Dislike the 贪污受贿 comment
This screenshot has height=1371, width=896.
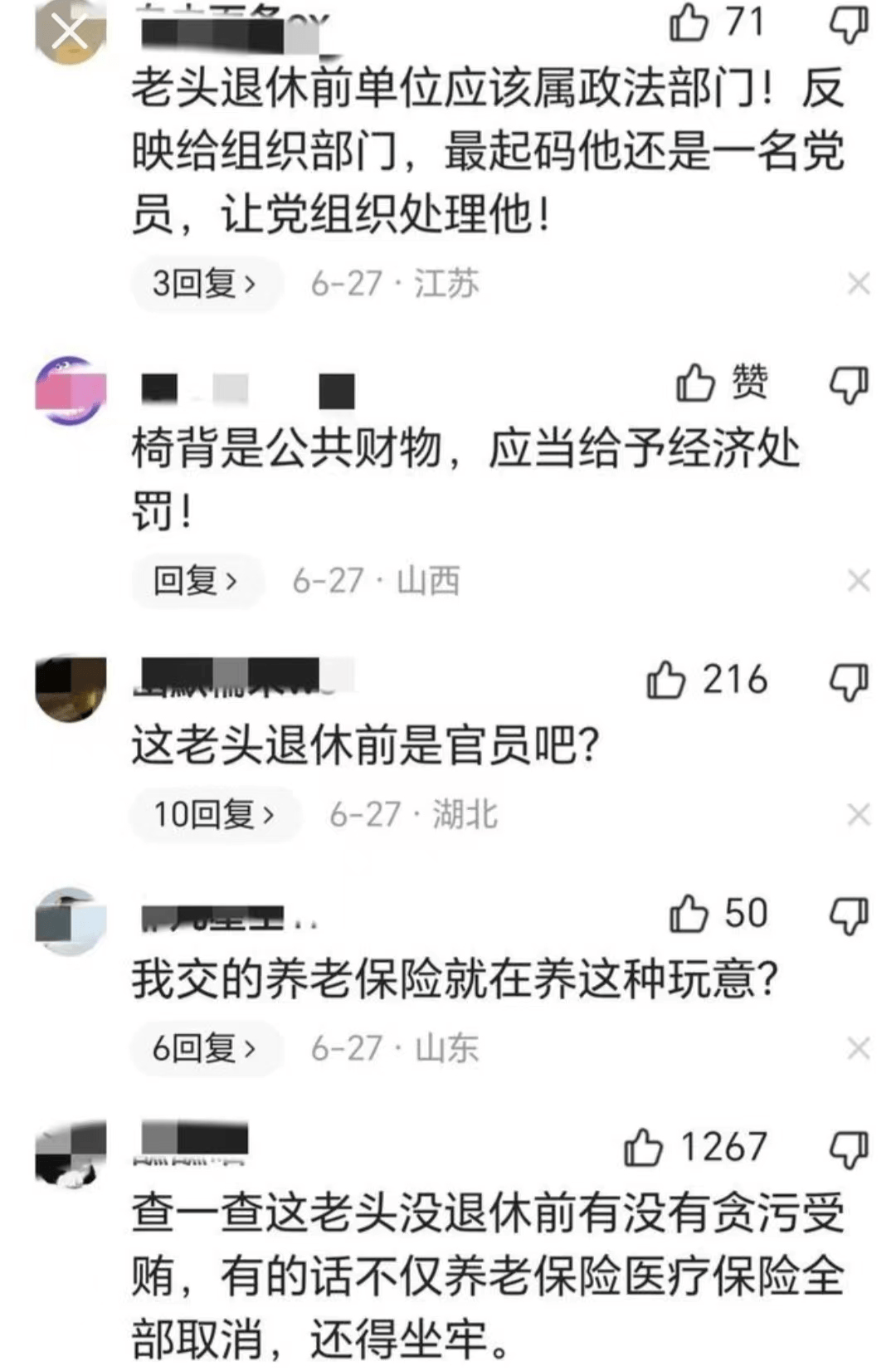point(849,1149)
